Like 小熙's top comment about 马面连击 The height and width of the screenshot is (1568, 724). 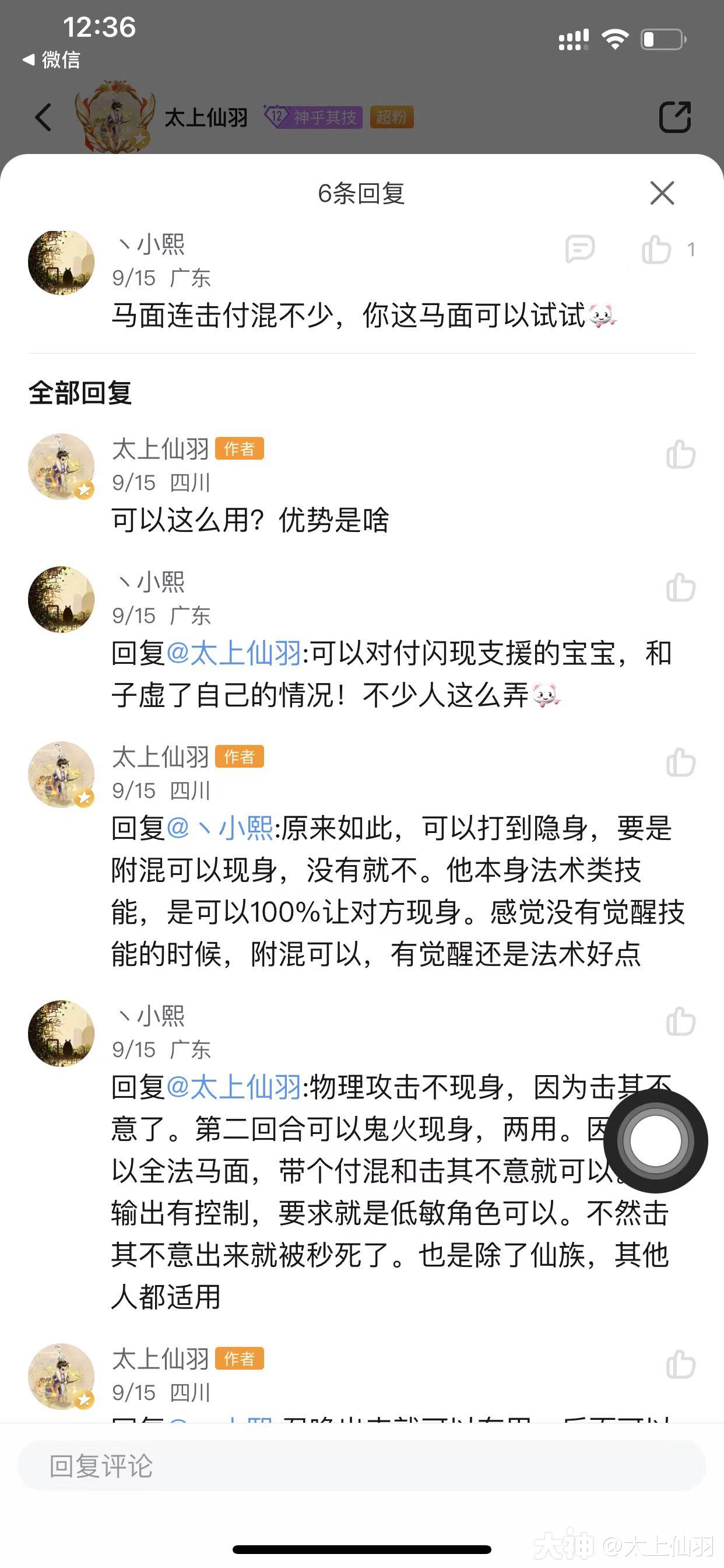(656, 250)
